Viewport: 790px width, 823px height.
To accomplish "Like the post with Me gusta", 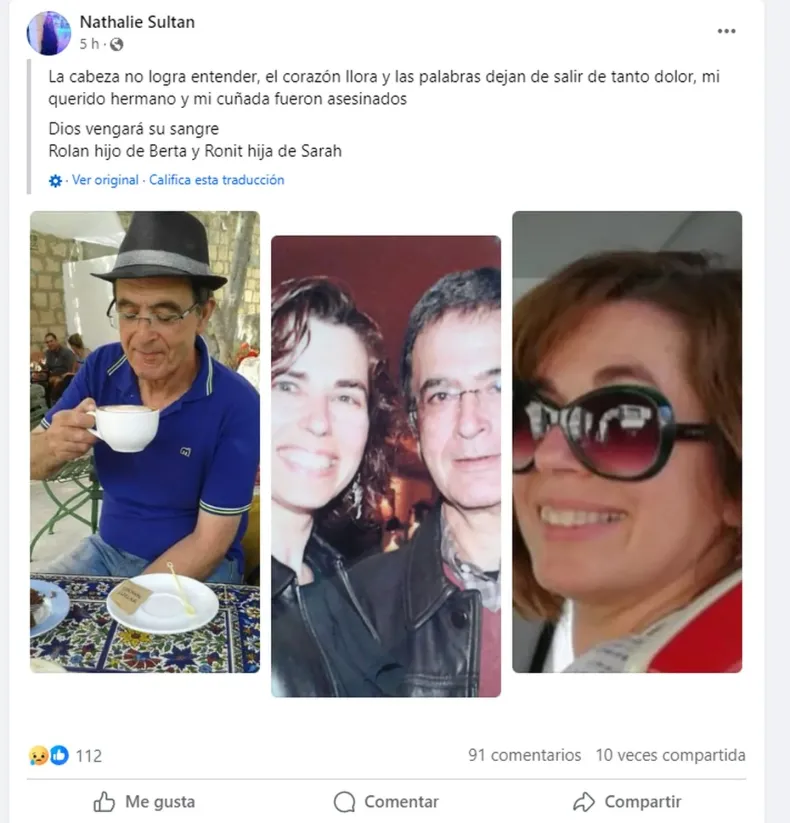I will [144, 801].
